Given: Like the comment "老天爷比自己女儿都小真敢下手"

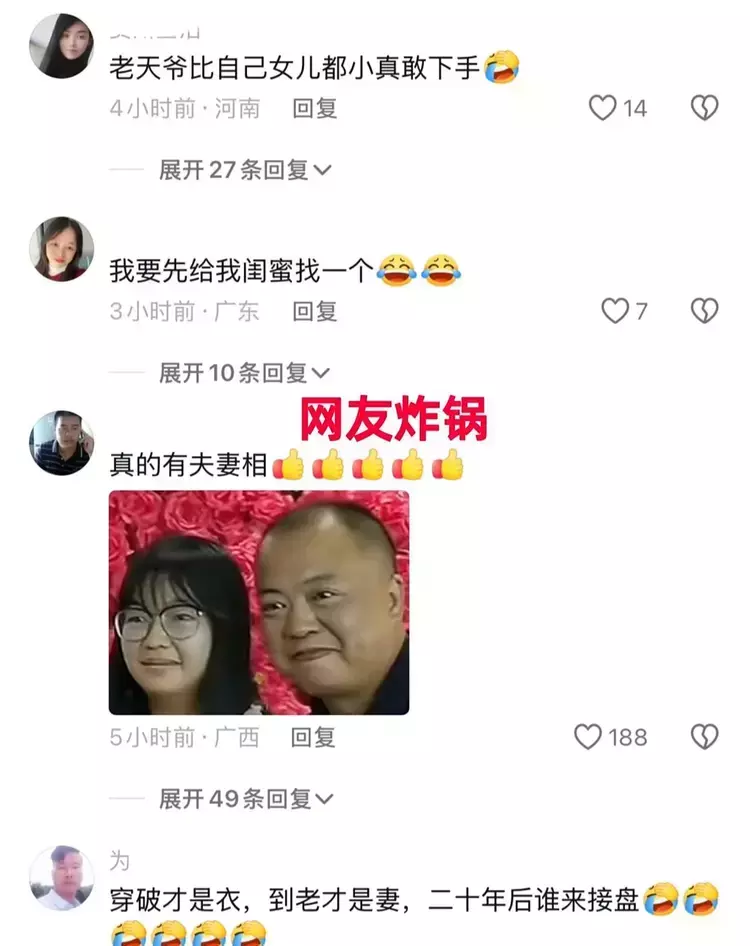Looking at the screenshot, I should [603, 108].
